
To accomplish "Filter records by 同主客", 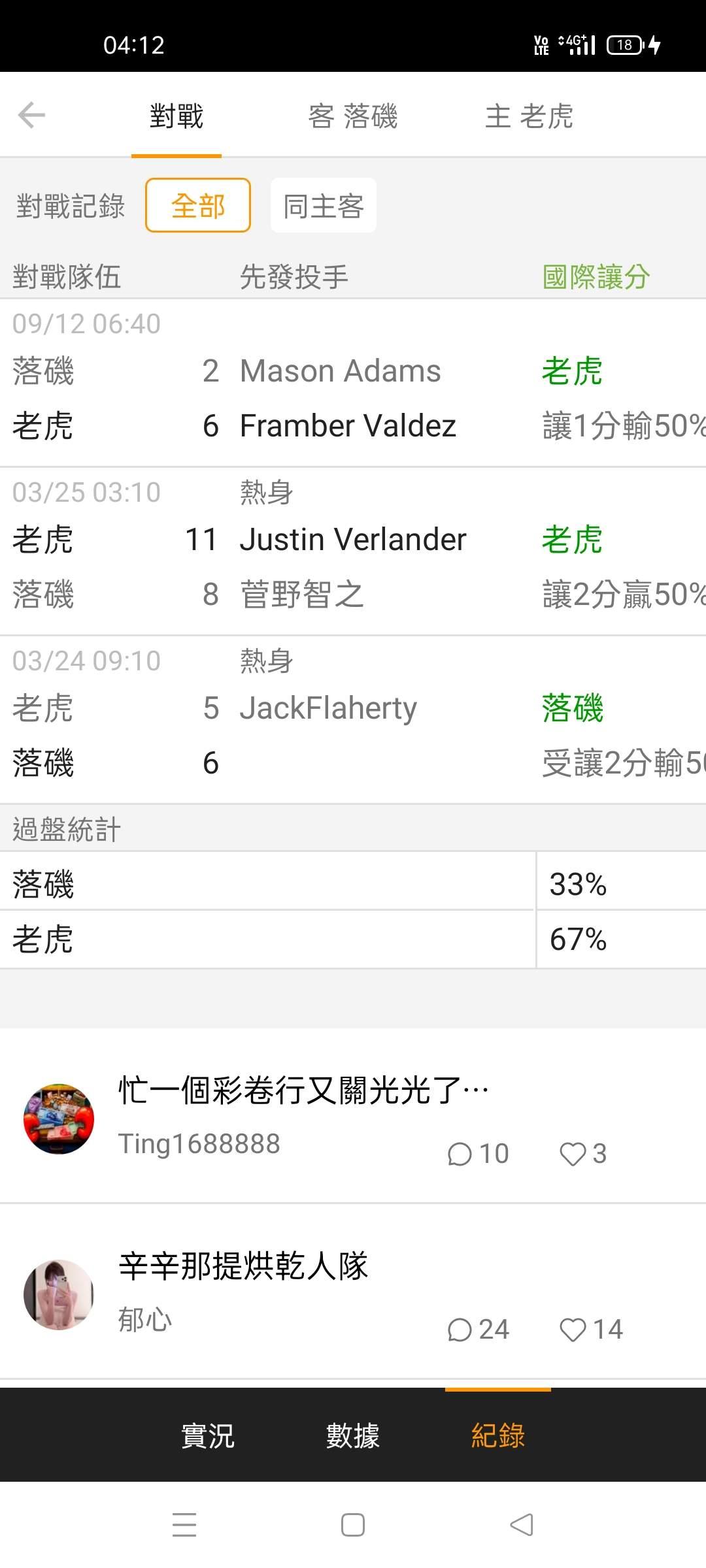I will (324, 205).
